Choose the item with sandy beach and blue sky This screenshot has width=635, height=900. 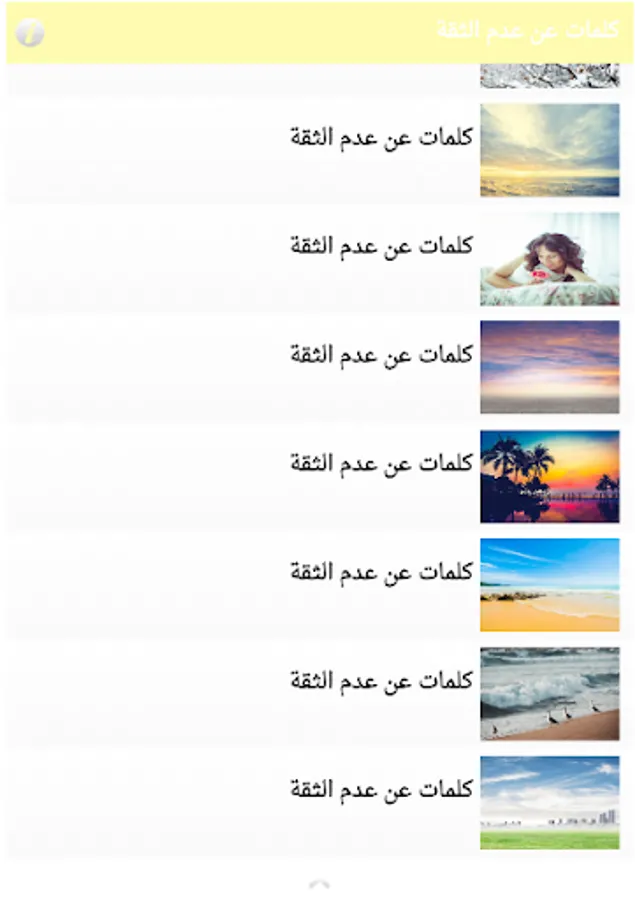pos(318,585)
